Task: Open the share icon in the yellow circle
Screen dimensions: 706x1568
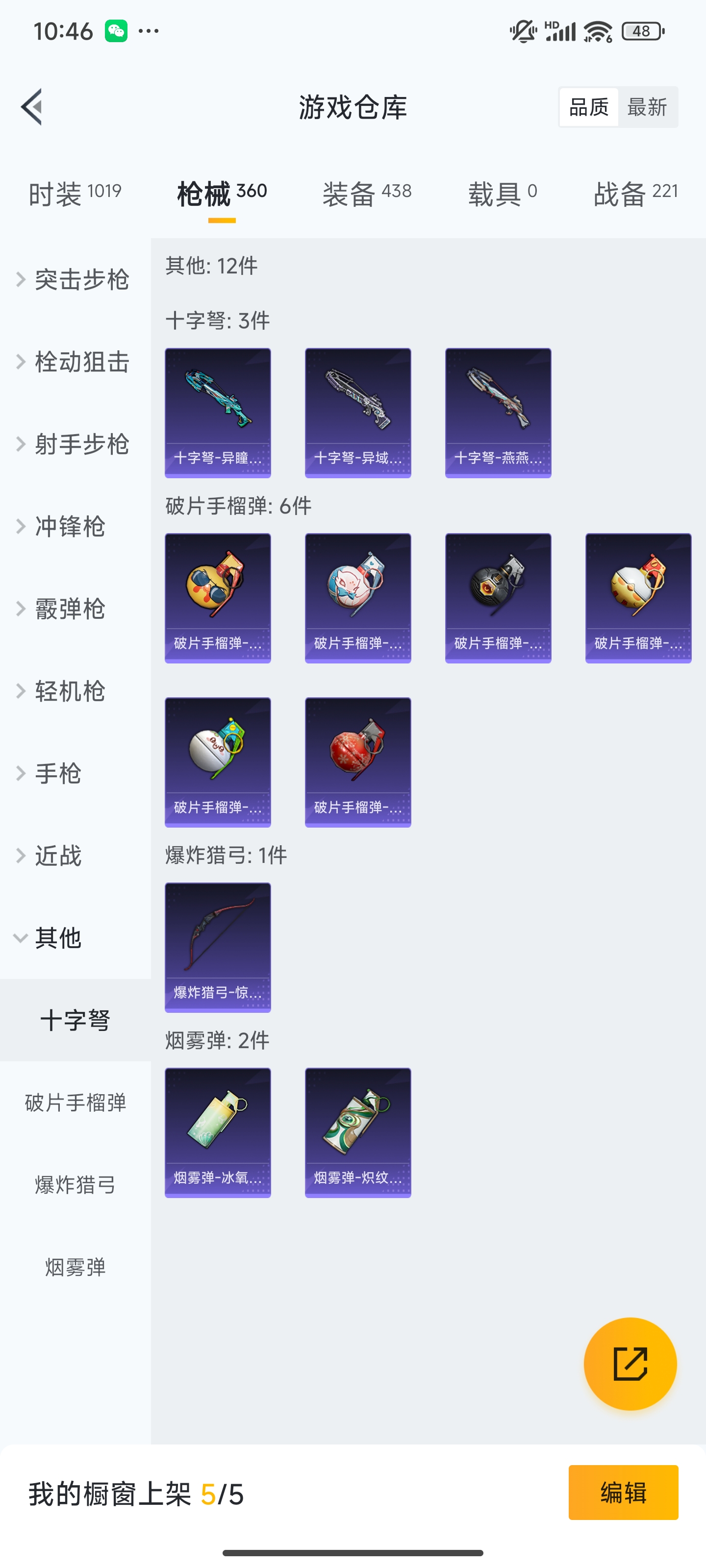Action: 631,1364
